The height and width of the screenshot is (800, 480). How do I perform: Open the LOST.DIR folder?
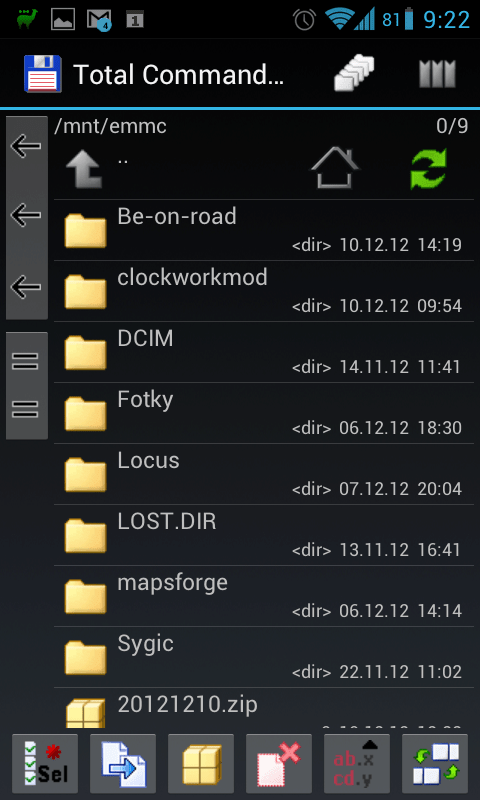[x=264, y=535]
